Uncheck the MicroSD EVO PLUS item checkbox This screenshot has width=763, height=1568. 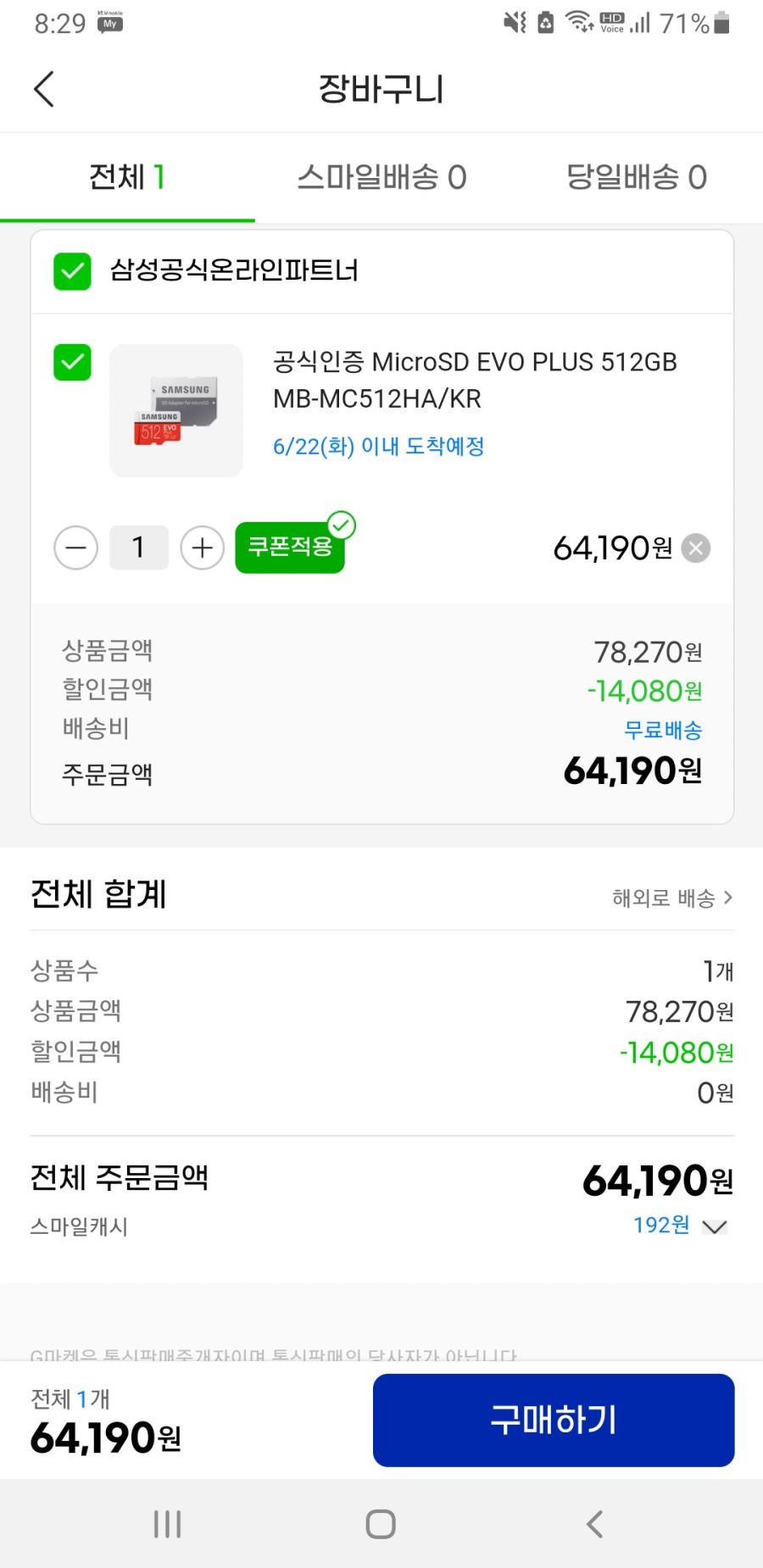coord(72,363)
